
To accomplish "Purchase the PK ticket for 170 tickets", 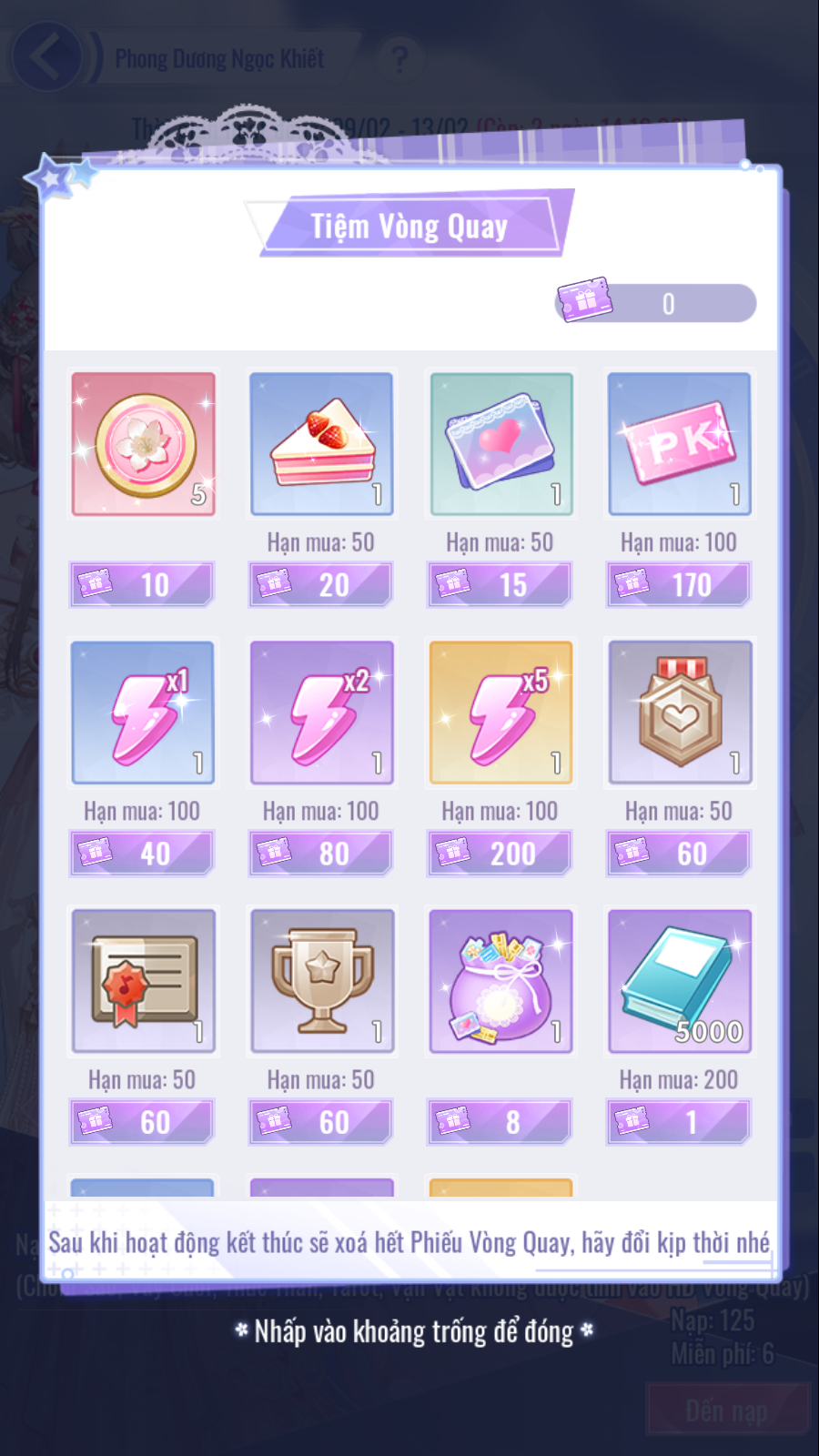I will 679,584.
